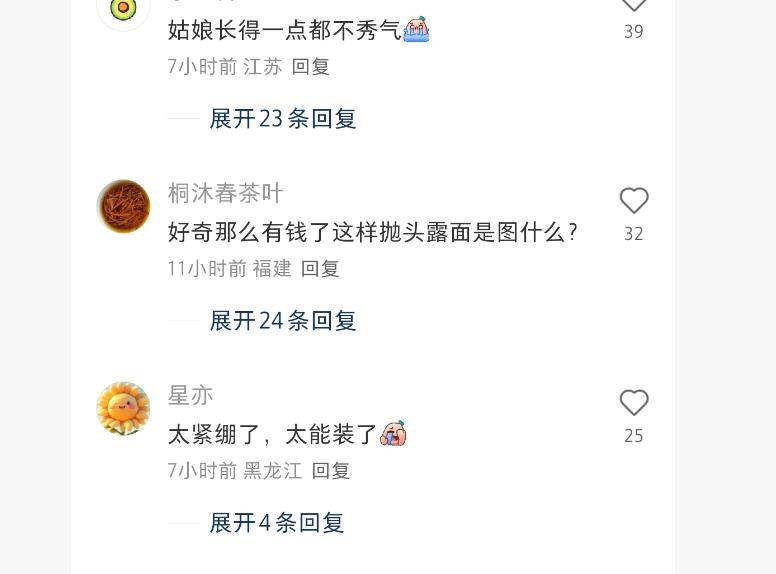Viewport: 776px width, 574px height.
Task: Like 桐沐春茶叶's comment
Action: pyautogui.click(x=633, y=202)
